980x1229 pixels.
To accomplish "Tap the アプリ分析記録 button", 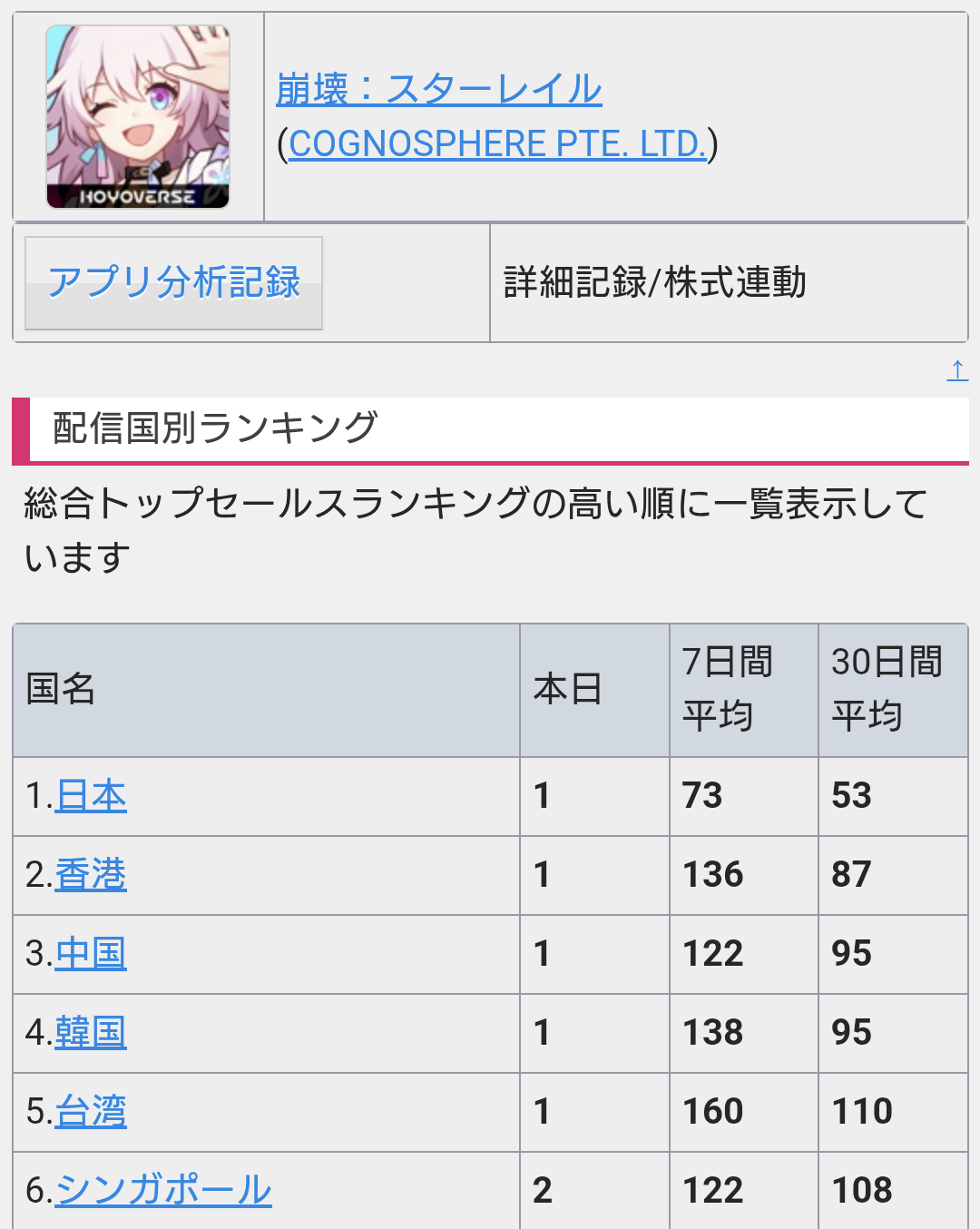I will (173, 282).
